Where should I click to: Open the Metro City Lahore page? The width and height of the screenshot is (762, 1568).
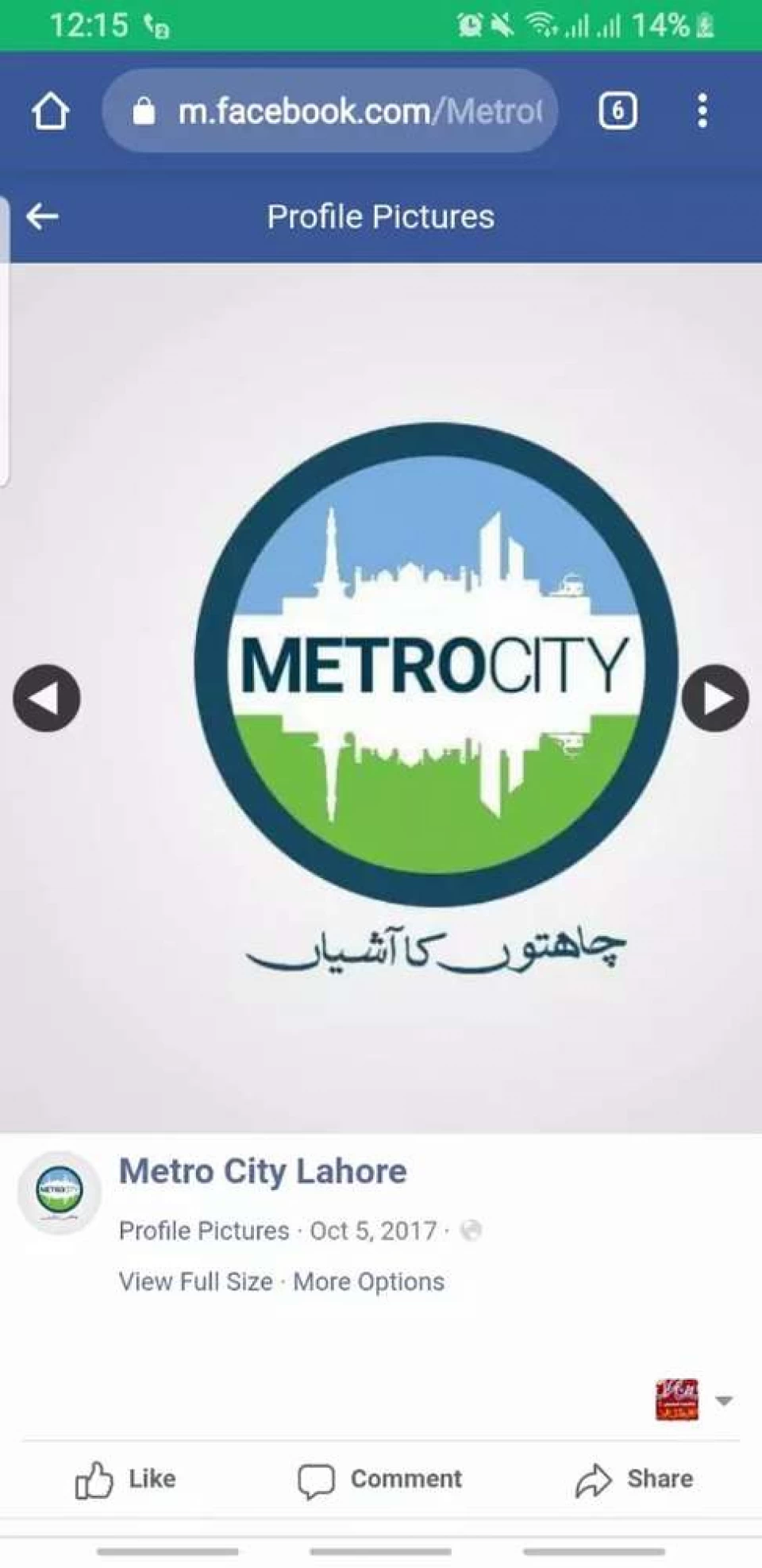pos(263,1172)
